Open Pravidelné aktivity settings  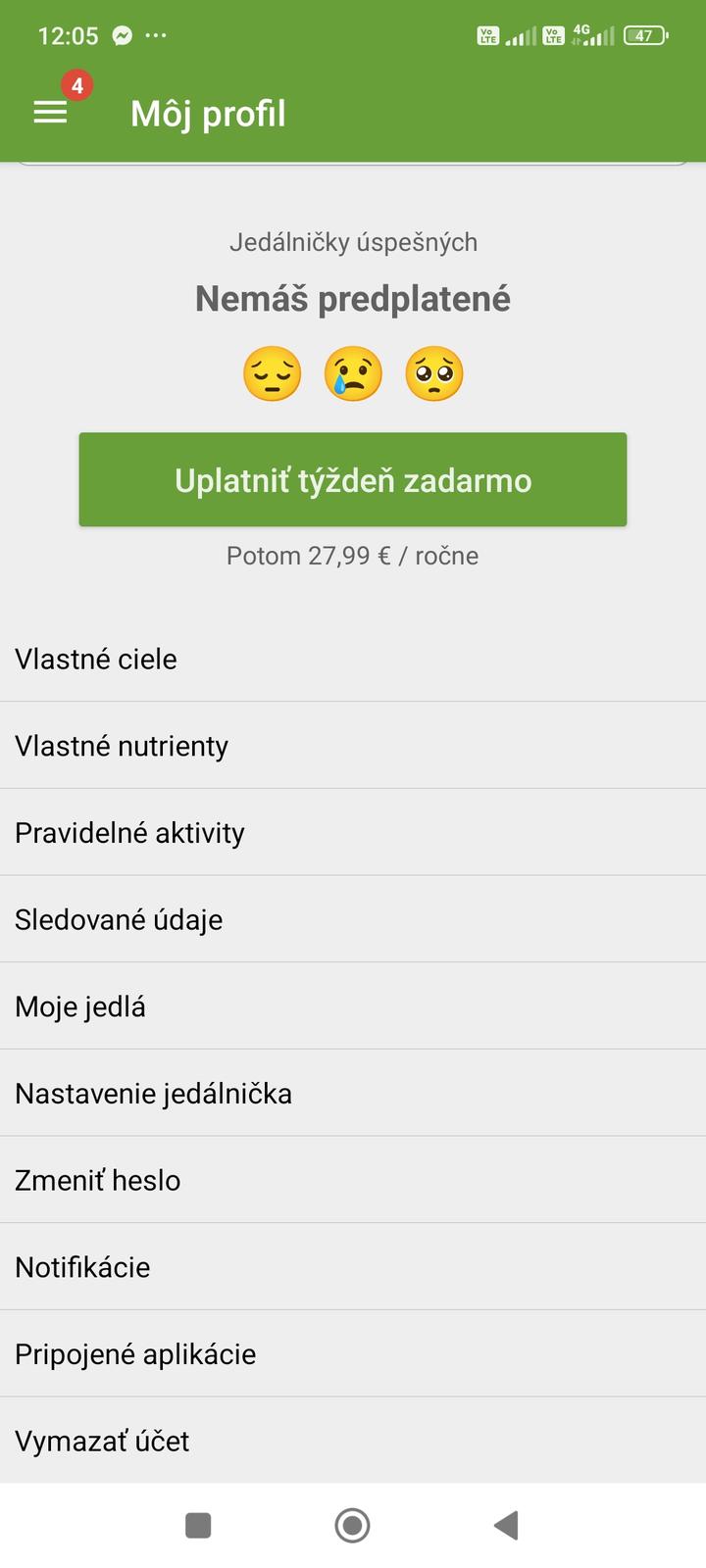353,833
